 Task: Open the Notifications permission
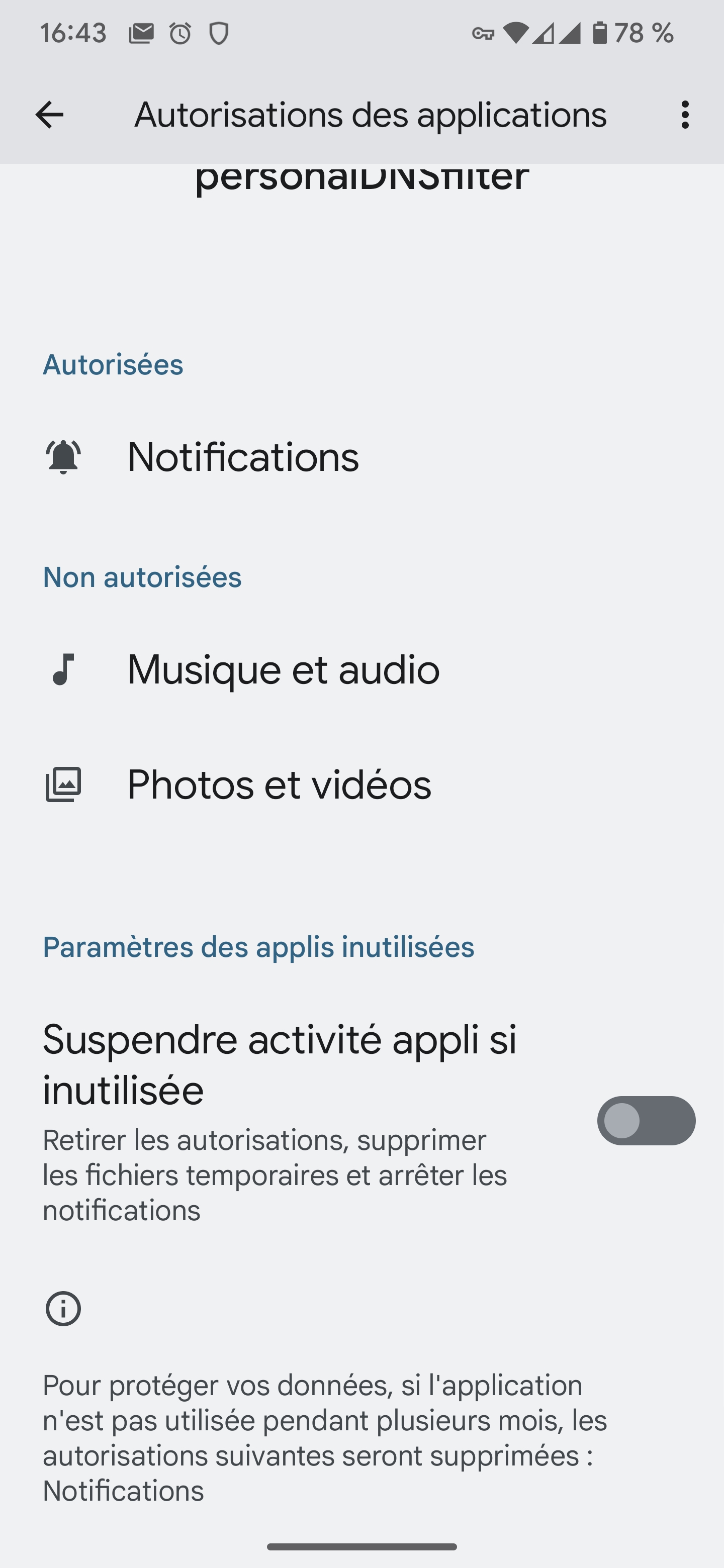(242, 457)
